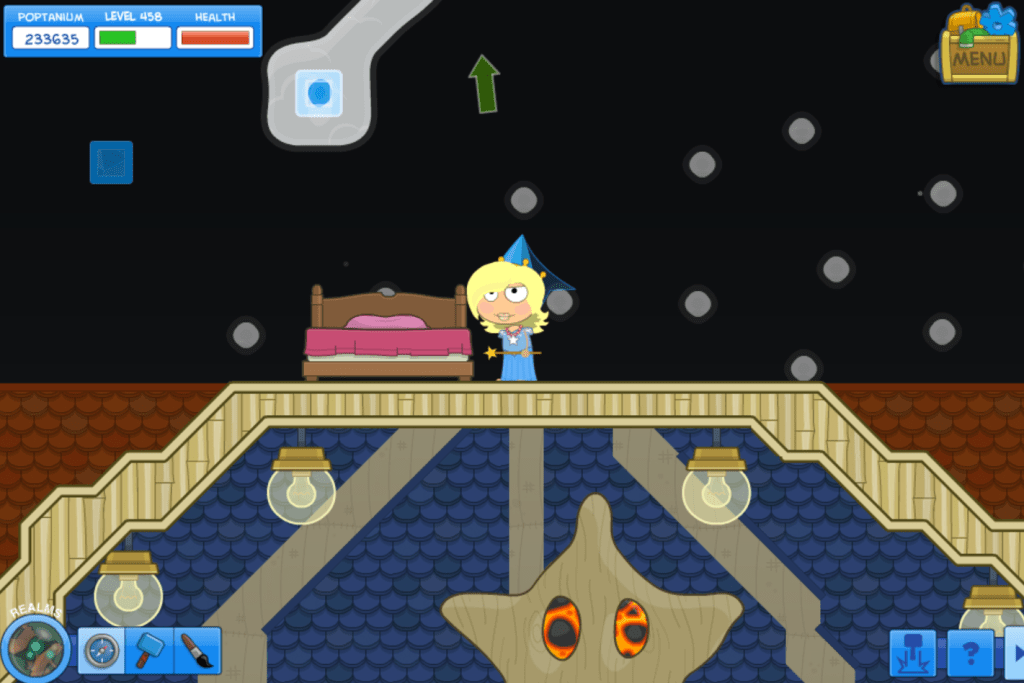
Task: Select the hammer build tool
Action: click(149, 651)
